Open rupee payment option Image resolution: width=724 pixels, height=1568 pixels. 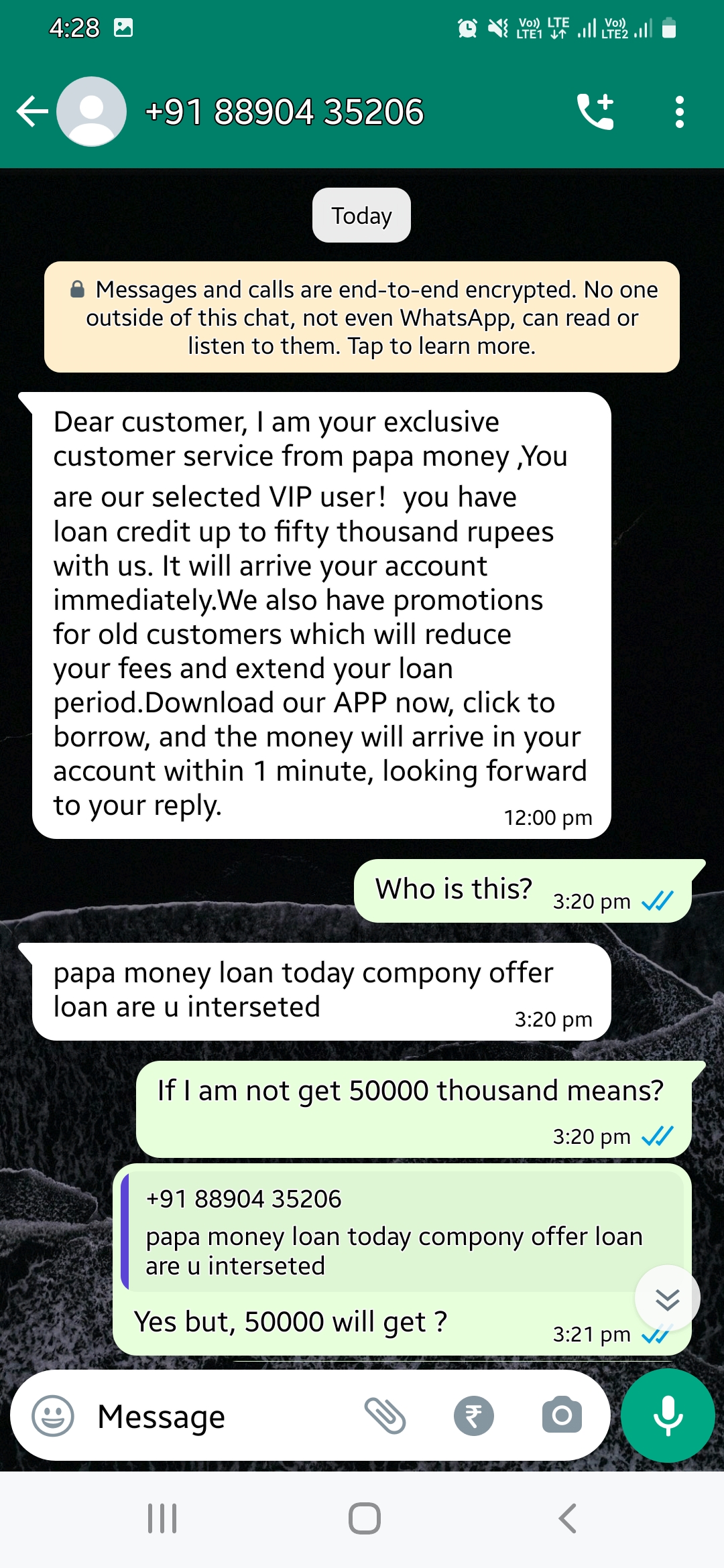[473, 1415]
